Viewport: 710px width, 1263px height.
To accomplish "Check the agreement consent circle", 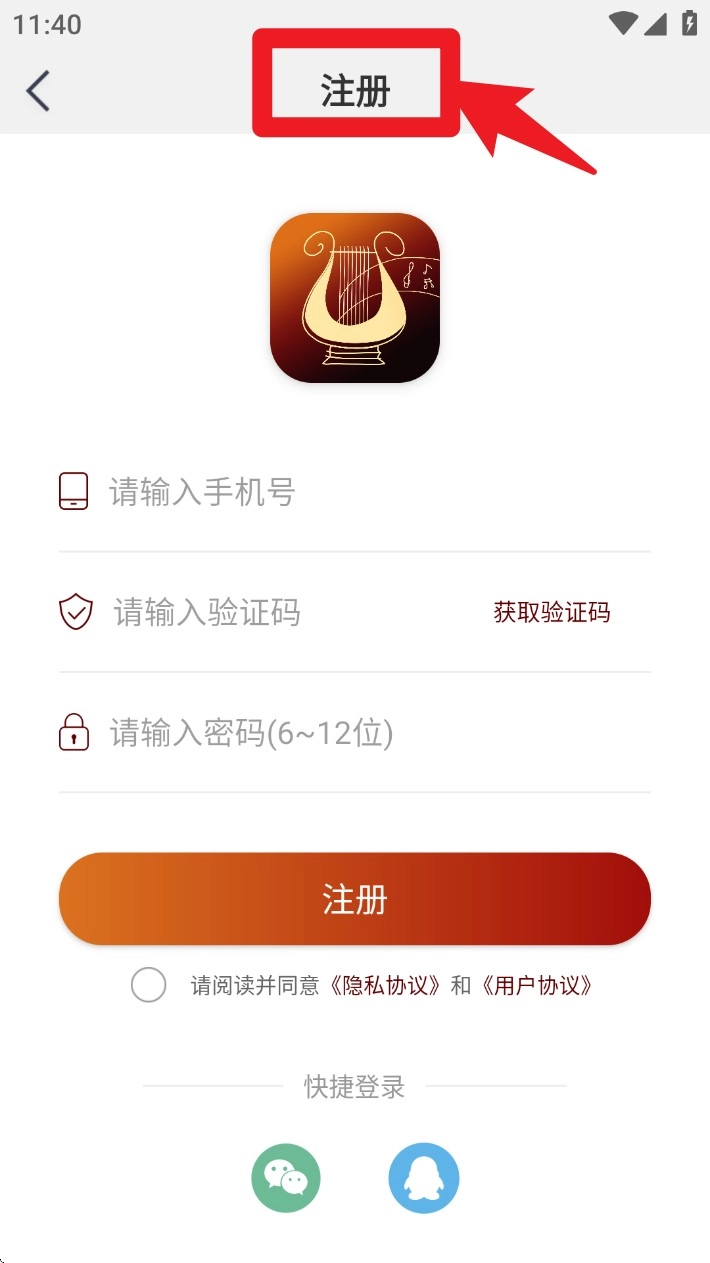I will [x=149, y=985].
